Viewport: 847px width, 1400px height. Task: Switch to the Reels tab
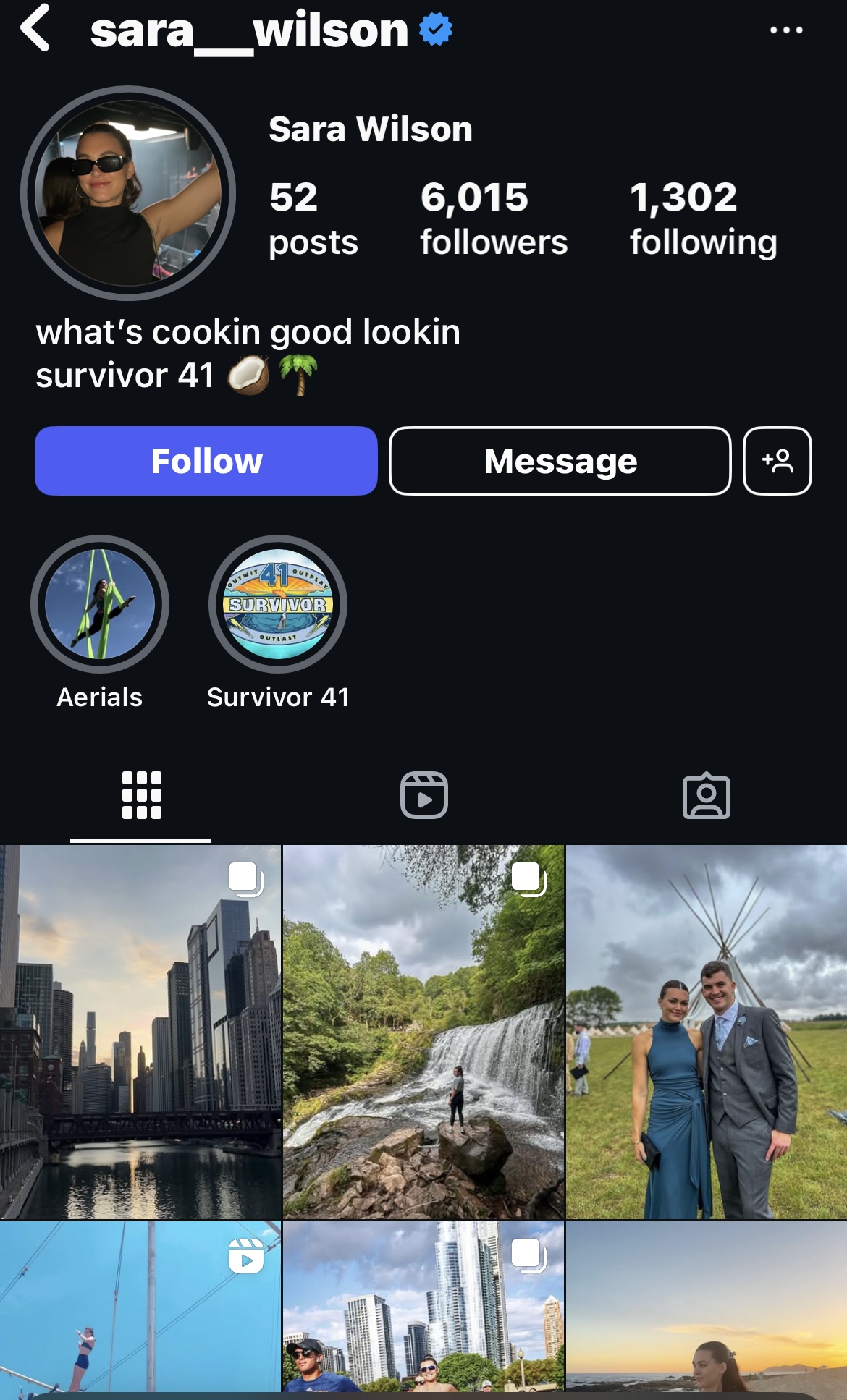pyautogui.click(x=423, y=795)
